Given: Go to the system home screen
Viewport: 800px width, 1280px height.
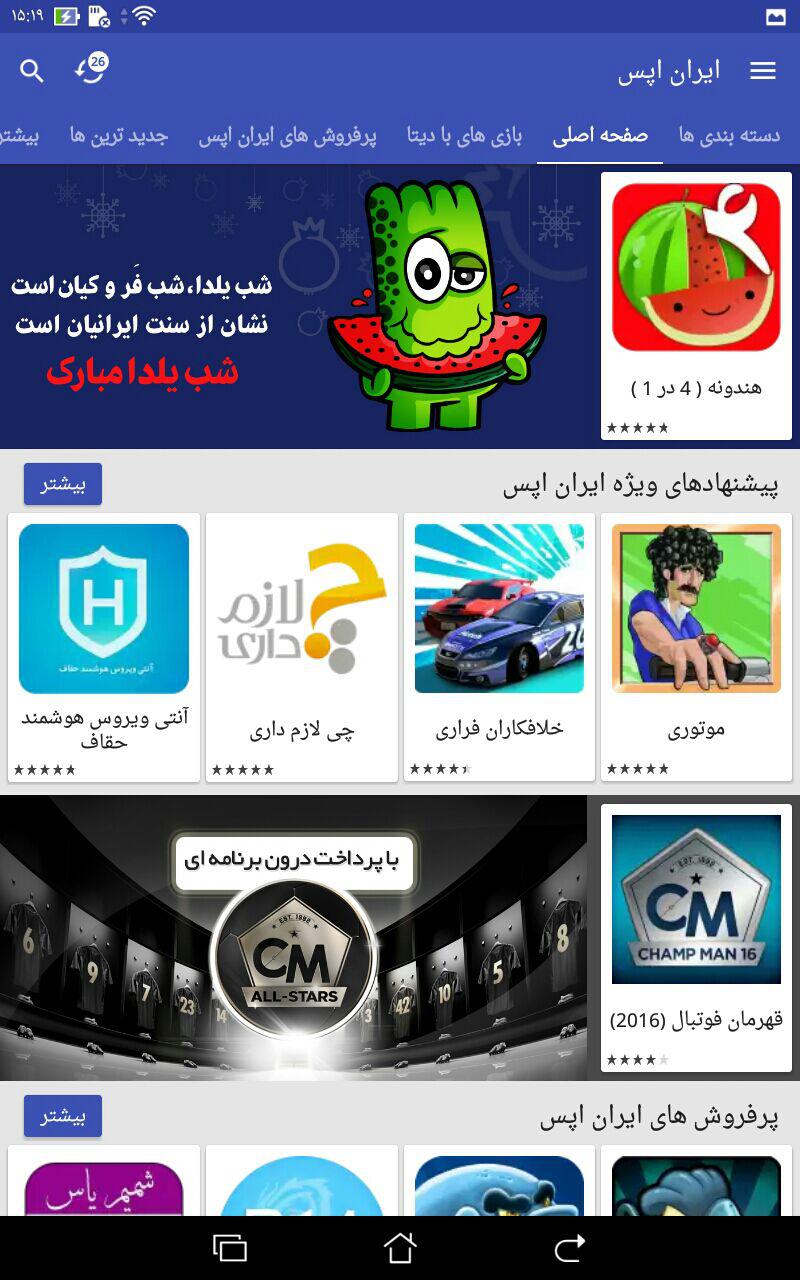Looking at the screenshot, I should [x=400, y=1248].
